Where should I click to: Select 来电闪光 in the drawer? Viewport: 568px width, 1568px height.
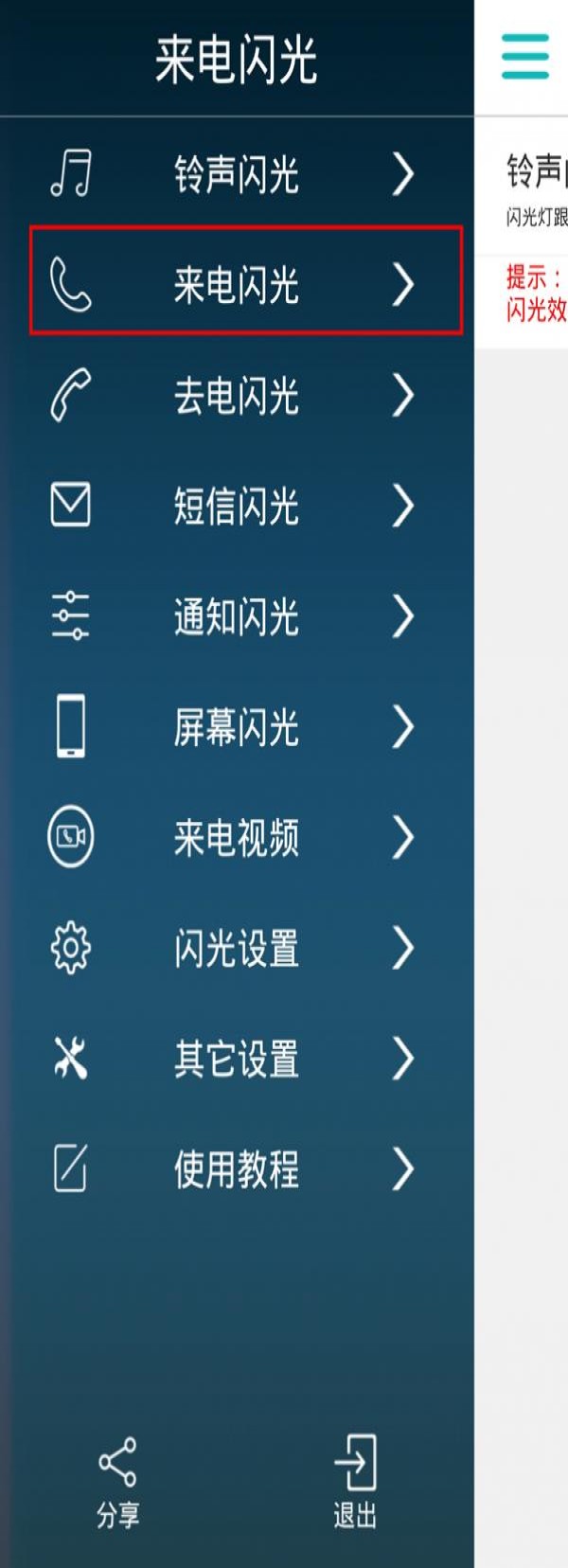click(x=237, y=283)
